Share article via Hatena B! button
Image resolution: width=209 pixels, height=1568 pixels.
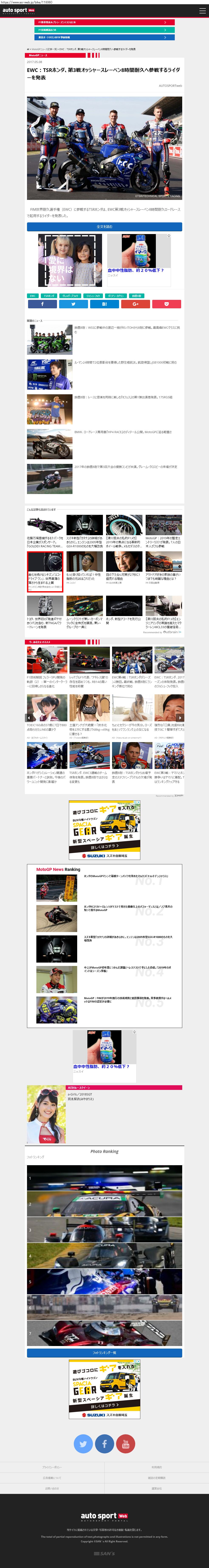104,304
